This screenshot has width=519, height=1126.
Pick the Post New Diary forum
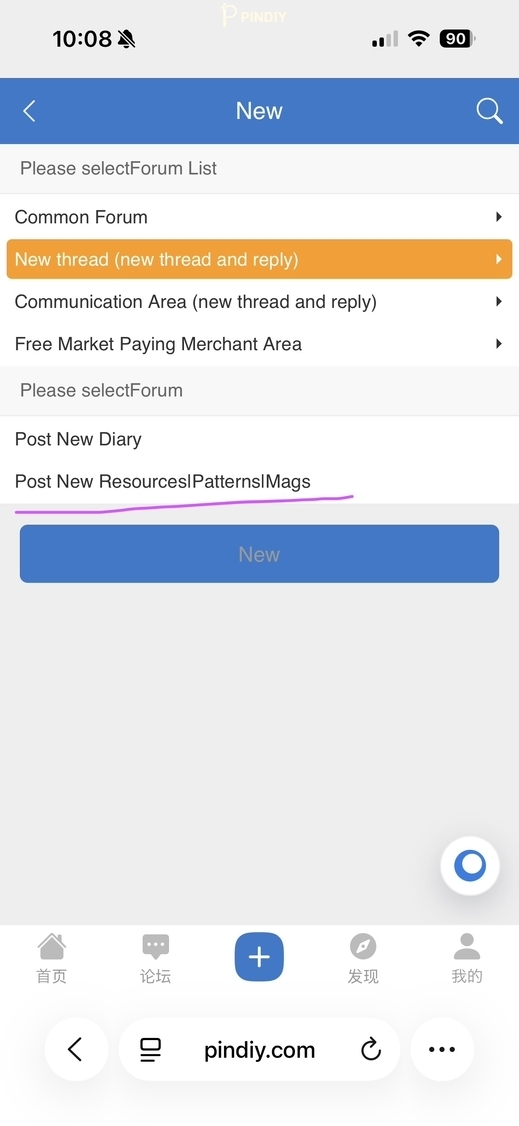(259, 439)
